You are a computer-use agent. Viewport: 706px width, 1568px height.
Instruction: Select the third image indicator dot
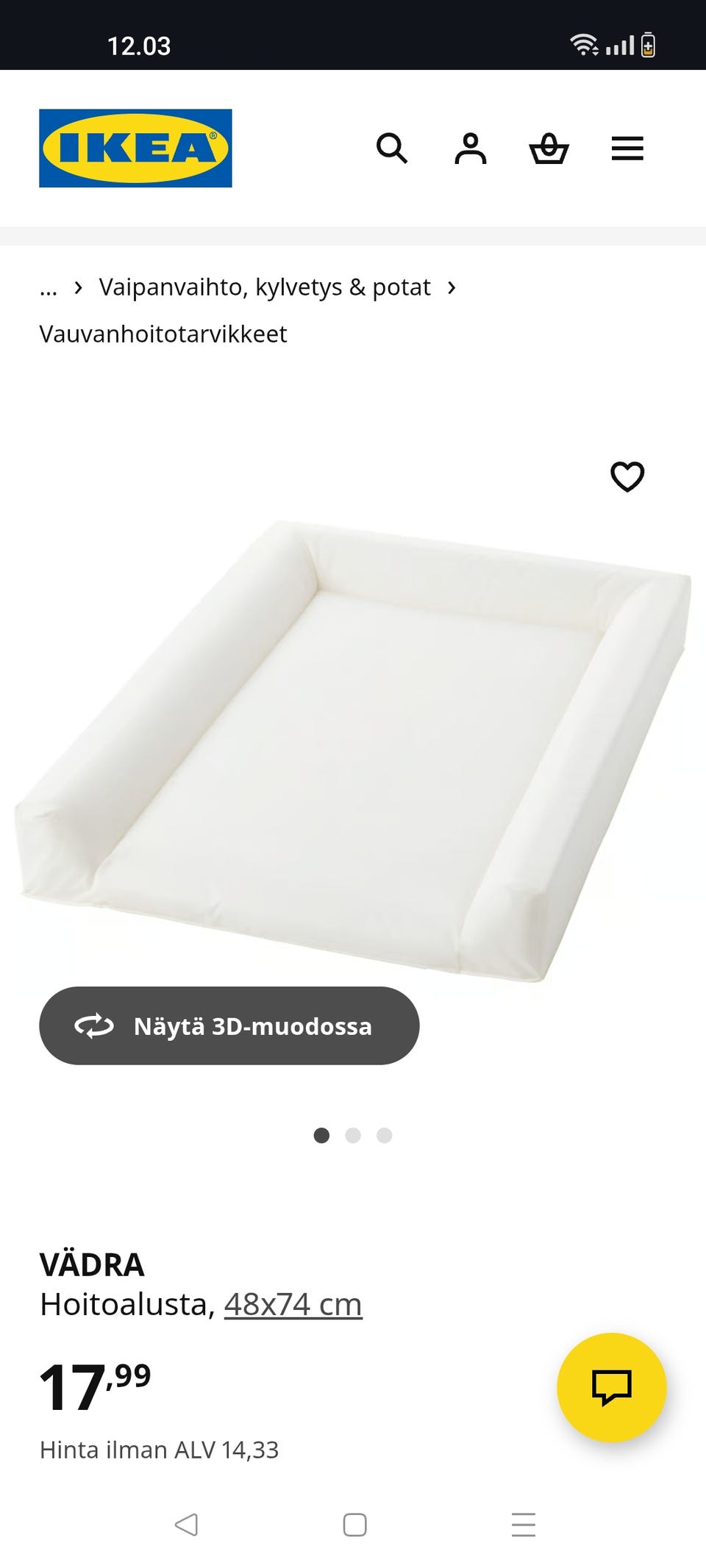[384, 1135]
